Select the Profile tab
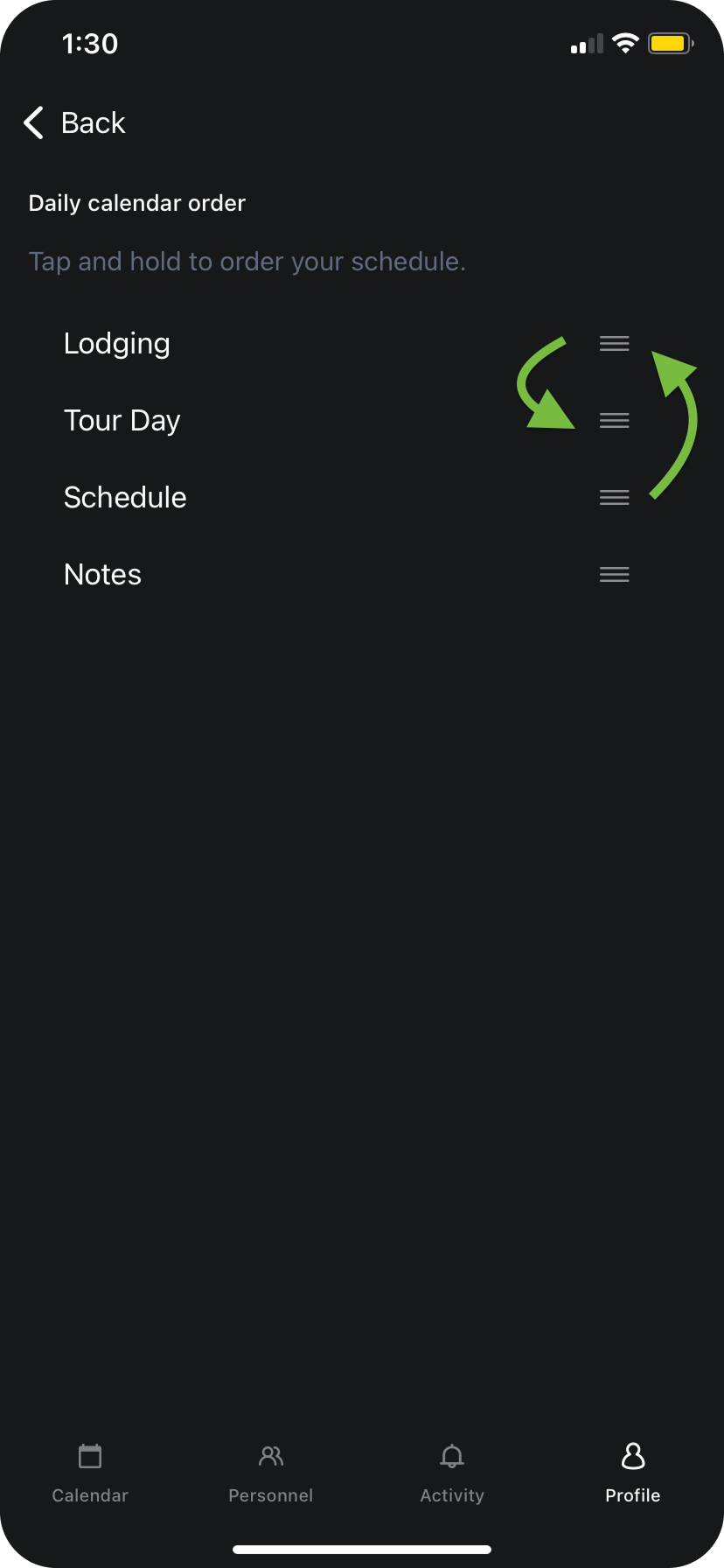This screenshot has width=724, height=1568. (x=633, y=1473)
